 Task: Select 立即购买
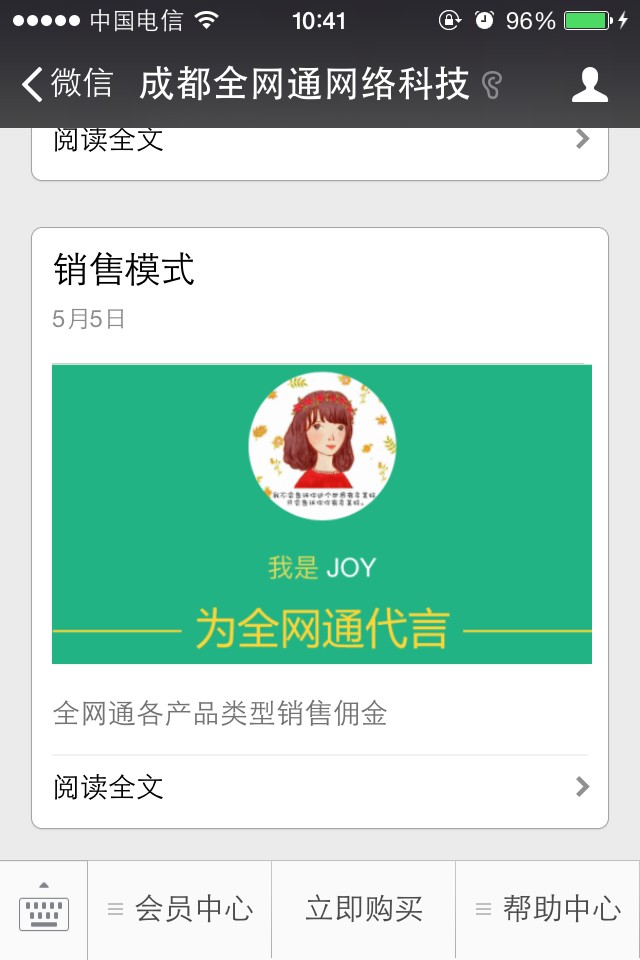pyautogui.click(x=364, y=909)
